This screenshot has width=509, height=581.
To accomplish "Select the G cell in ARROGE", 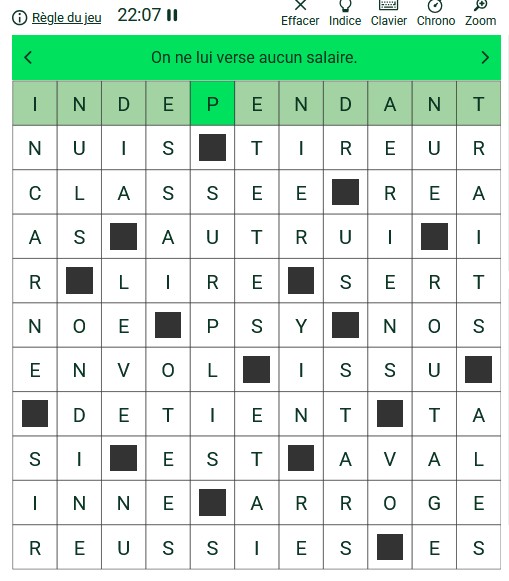I will pyautogui.click(x=434, y=502).
